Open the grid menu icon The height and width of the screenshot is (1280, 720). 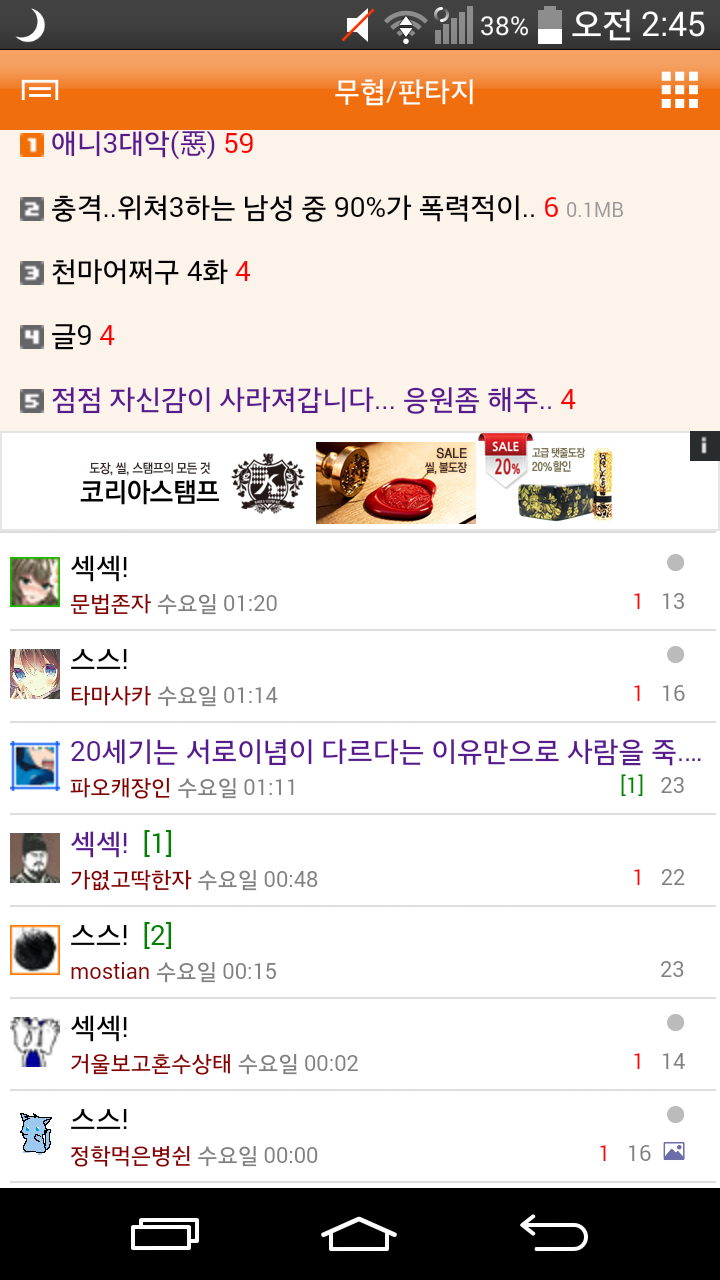[x=680, y=90]
